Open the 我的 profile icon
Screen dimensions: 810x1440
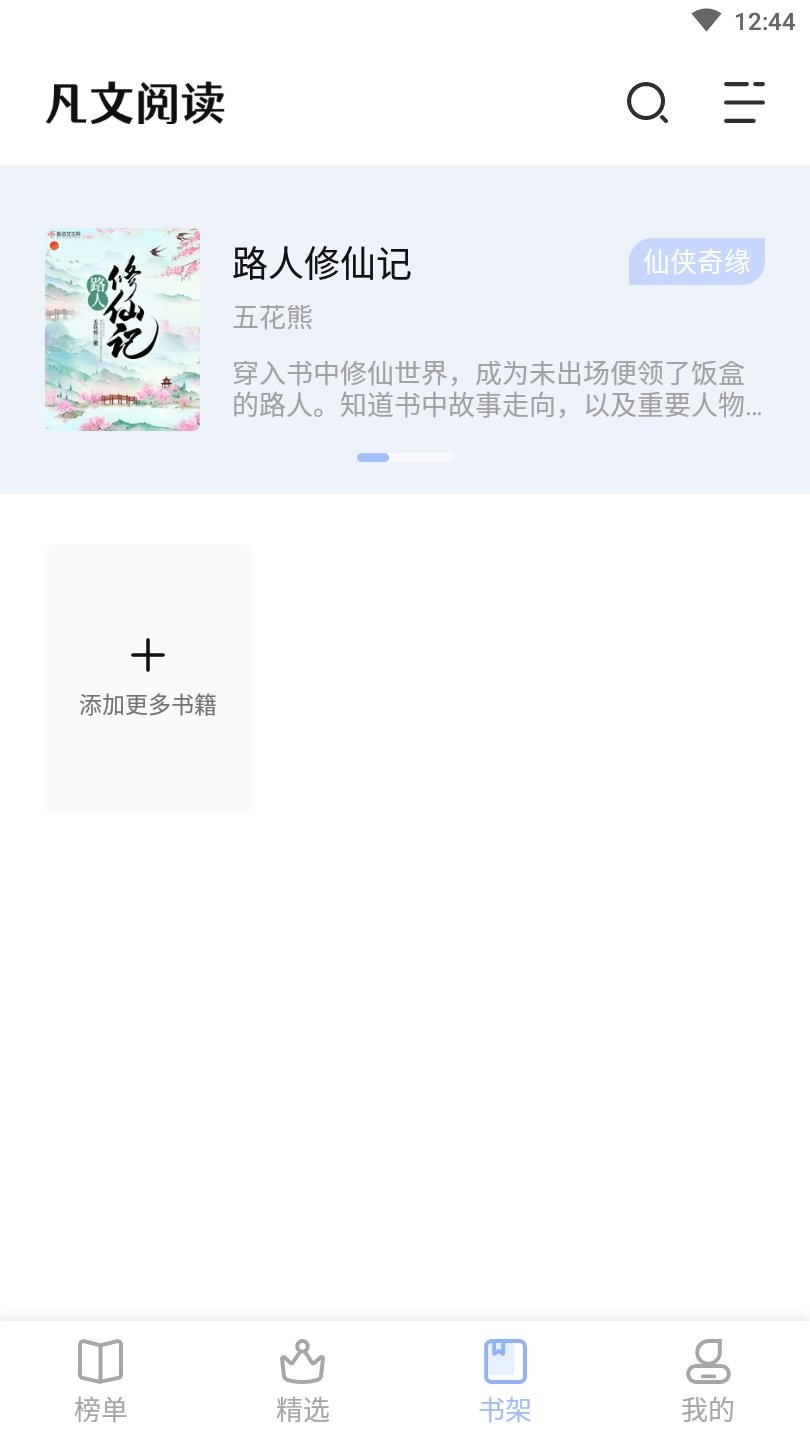[x=708, y=1360]
